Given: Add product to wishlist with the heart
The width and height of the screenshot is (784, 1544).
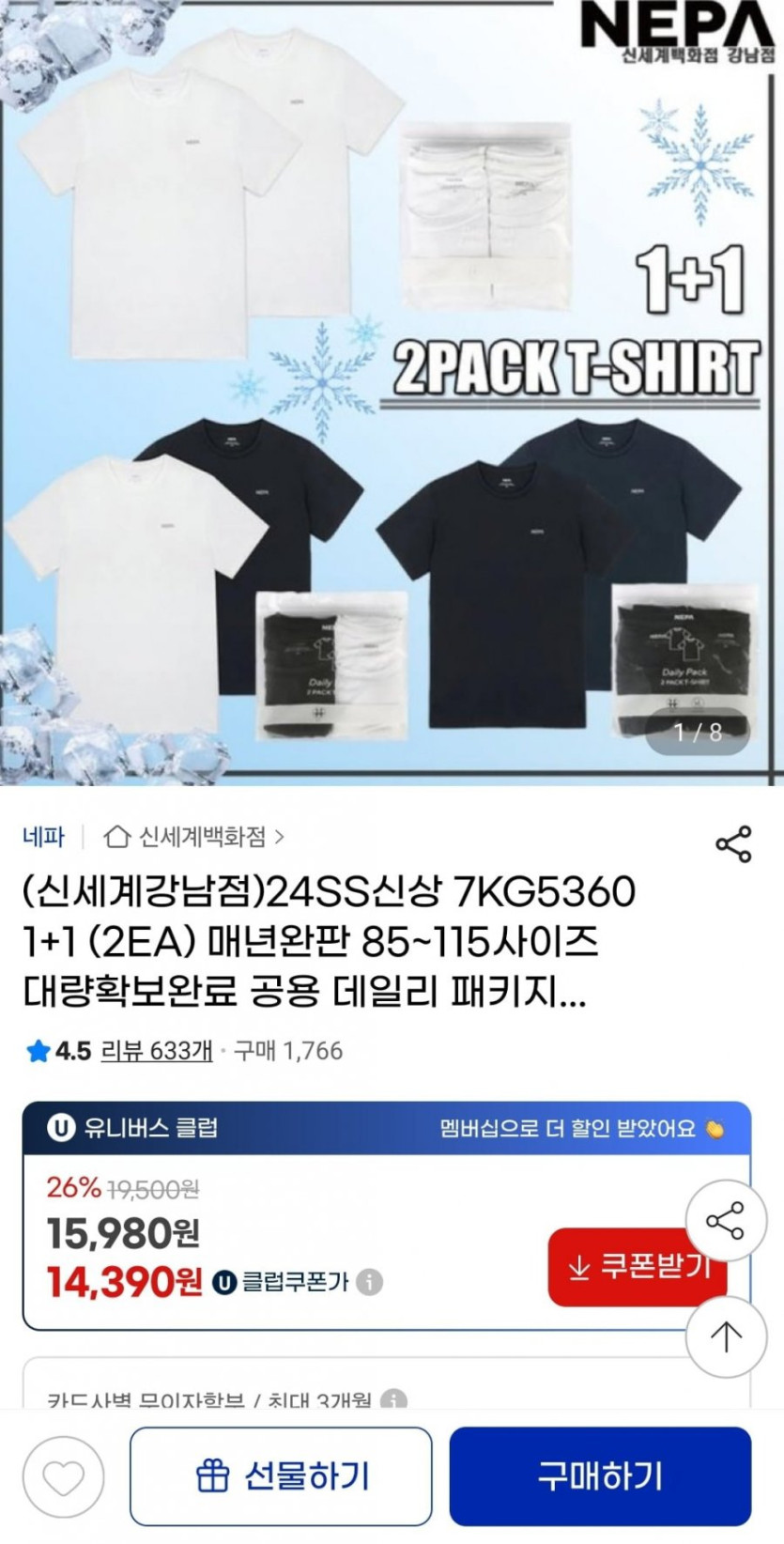Looking at the screenshot, I should click(65, 1478).
